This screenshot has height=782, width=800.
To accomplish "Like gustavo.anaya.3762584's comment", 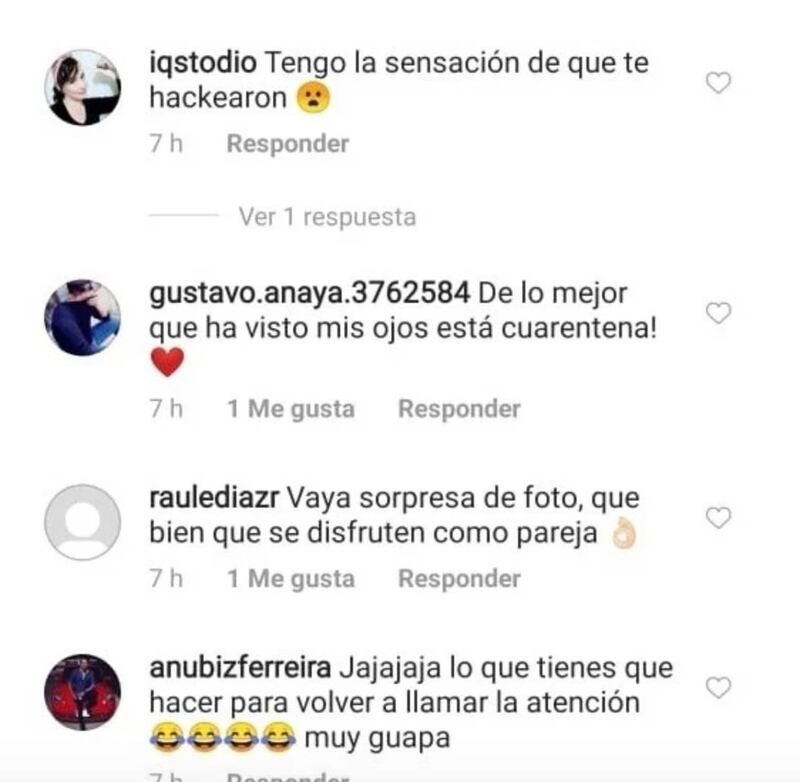I will pos(718,314).
